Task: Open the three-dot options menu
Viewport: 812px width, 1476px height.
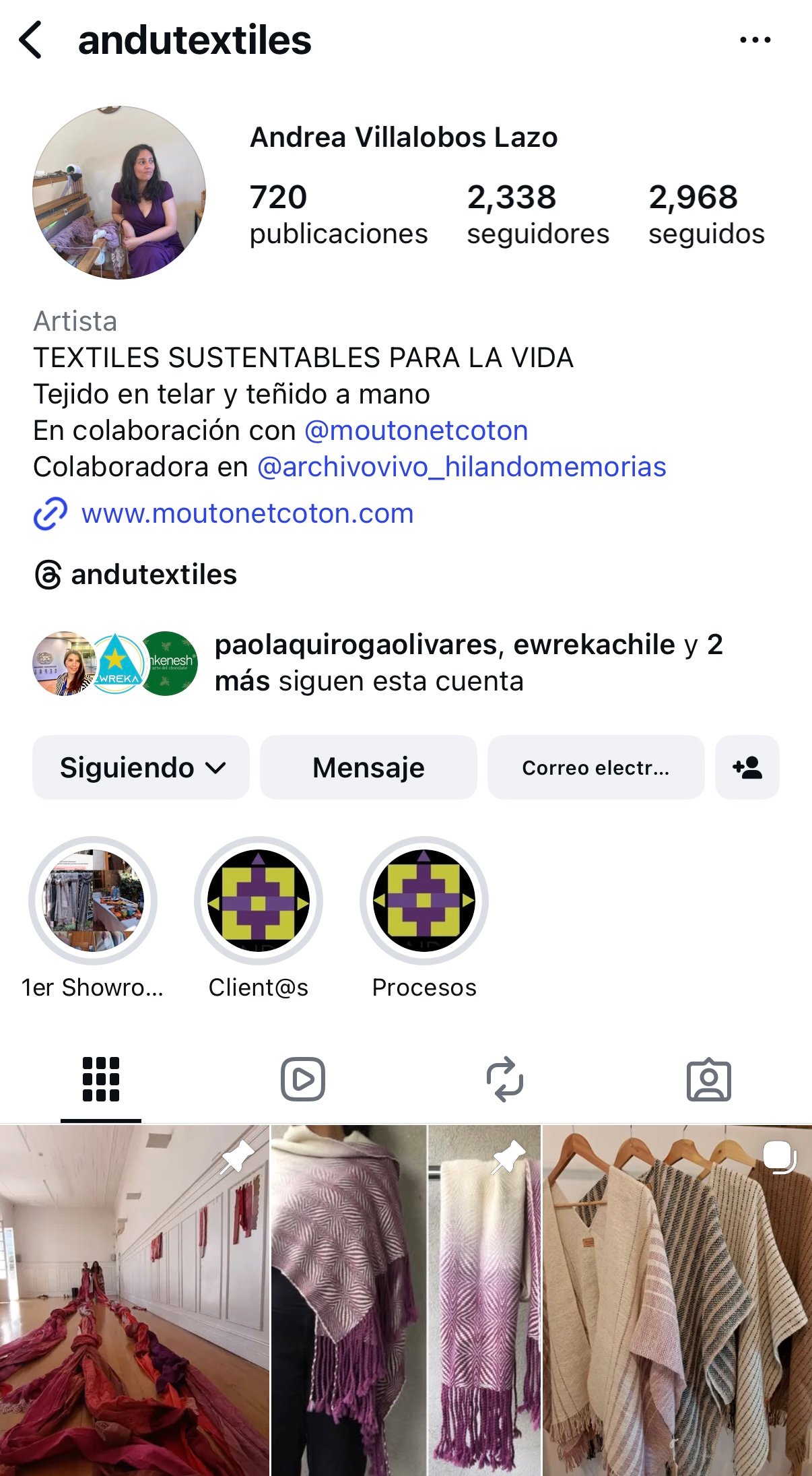Action: [755, 40]
